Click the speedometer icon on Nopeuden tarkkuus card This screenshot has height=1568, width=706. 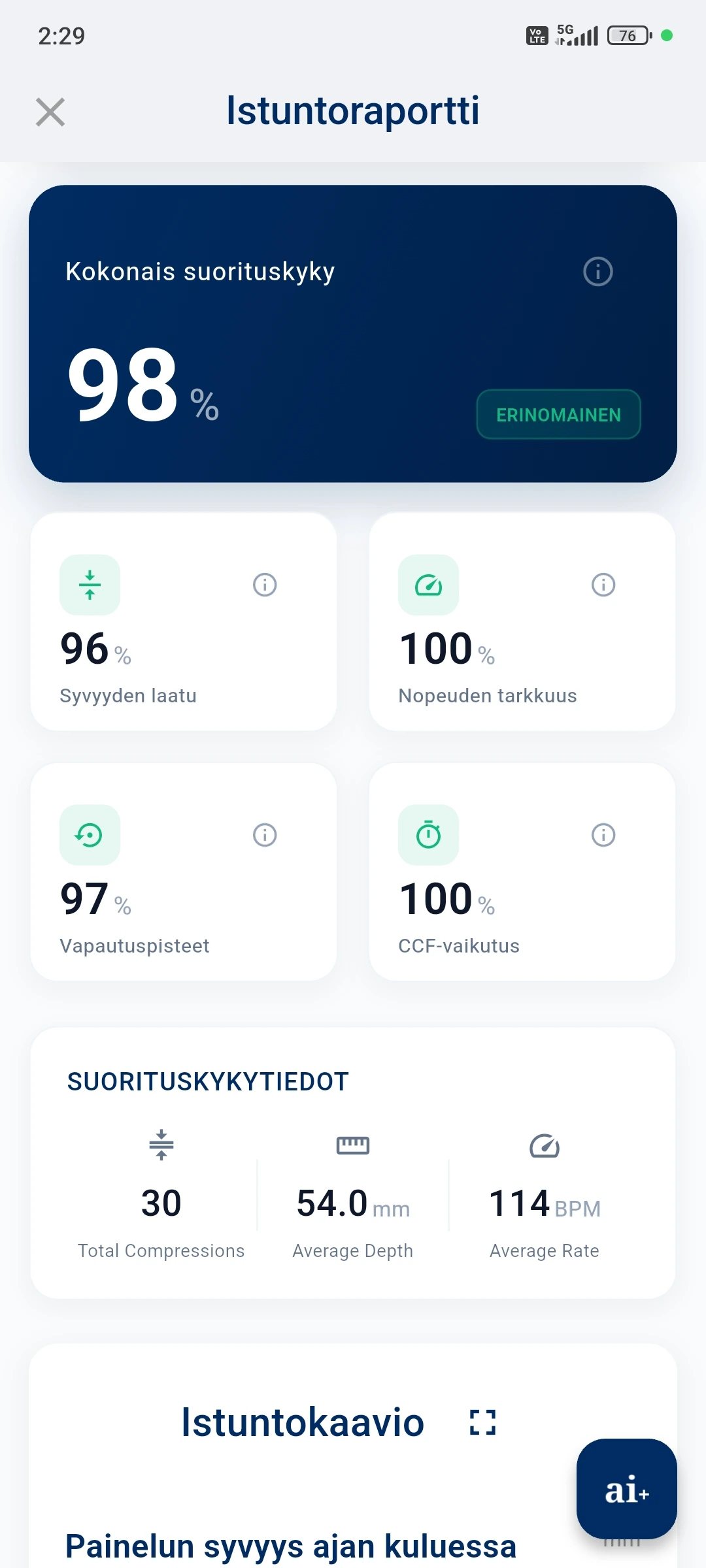(428, 585)
